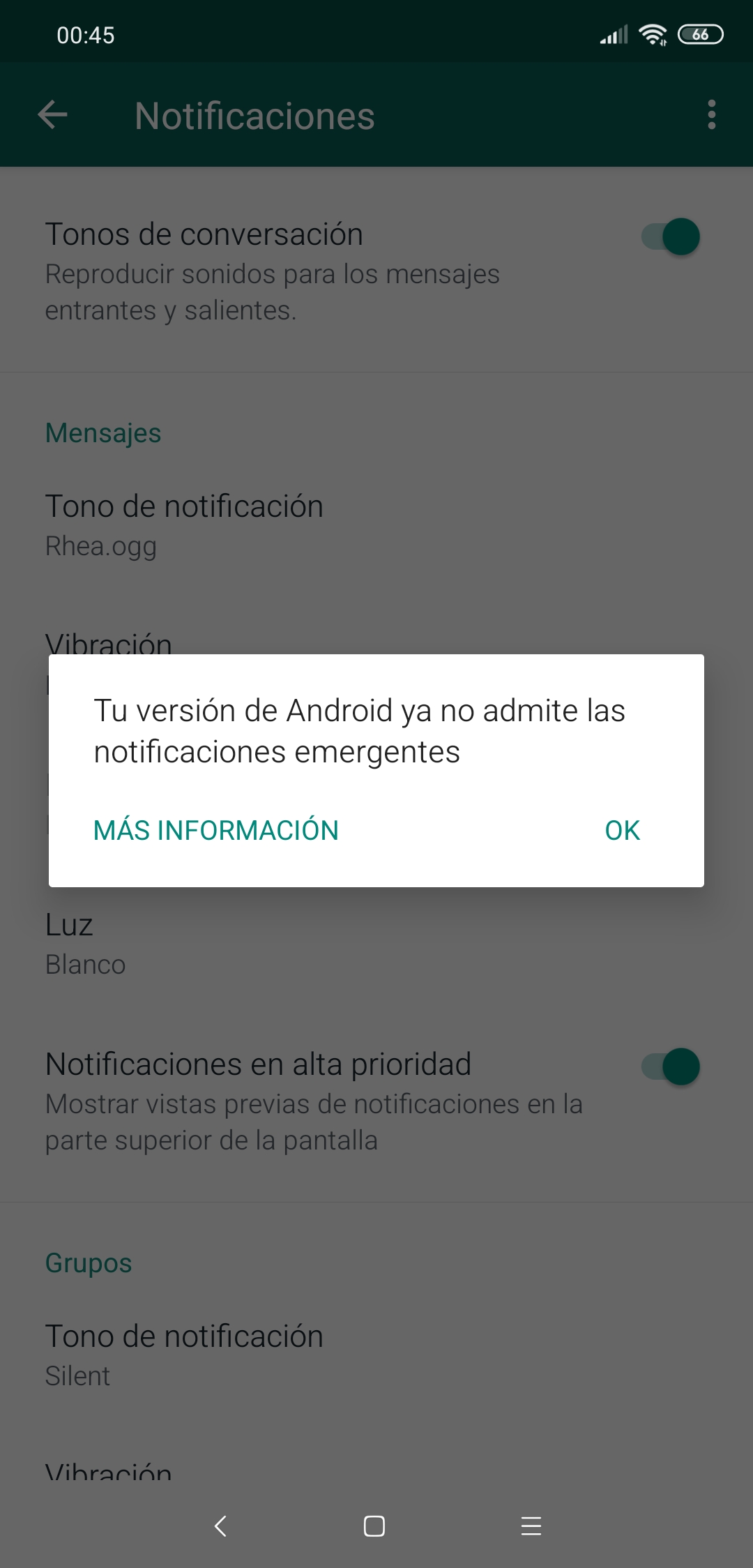Go back from Notificaciones screen
753x1568 pixels.
(53, 115)
